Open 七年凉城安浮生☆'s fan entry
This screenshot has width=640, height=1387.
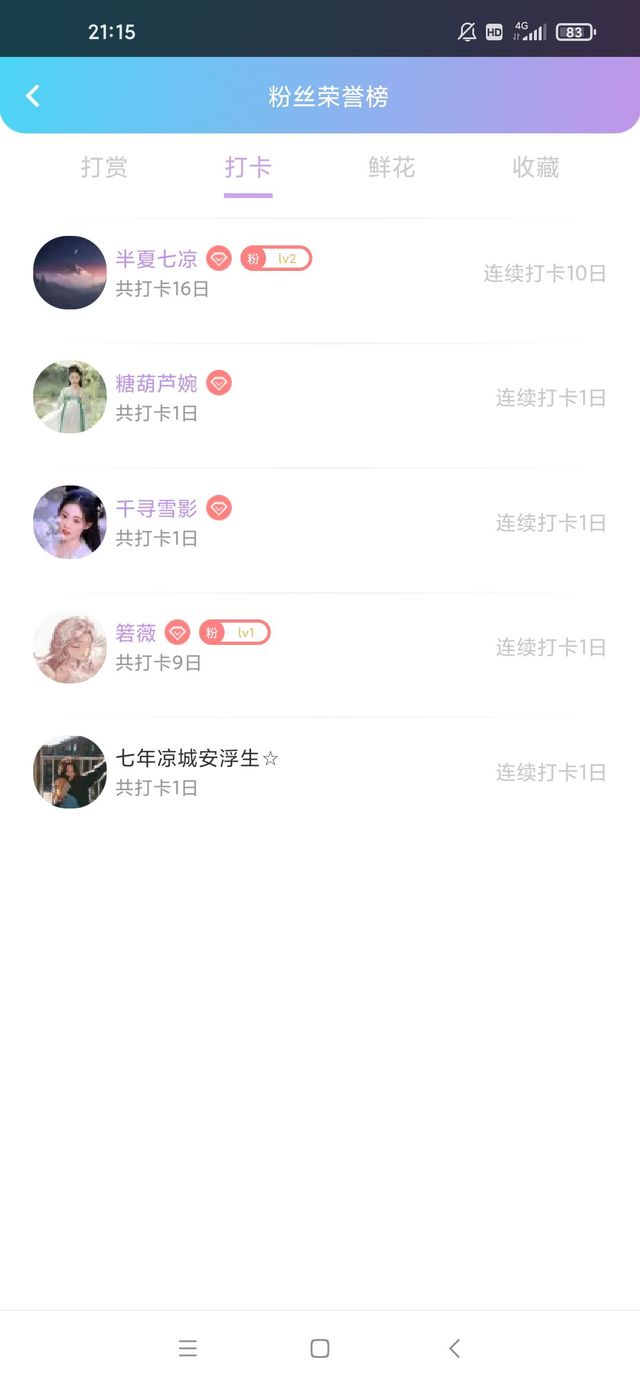320,772
